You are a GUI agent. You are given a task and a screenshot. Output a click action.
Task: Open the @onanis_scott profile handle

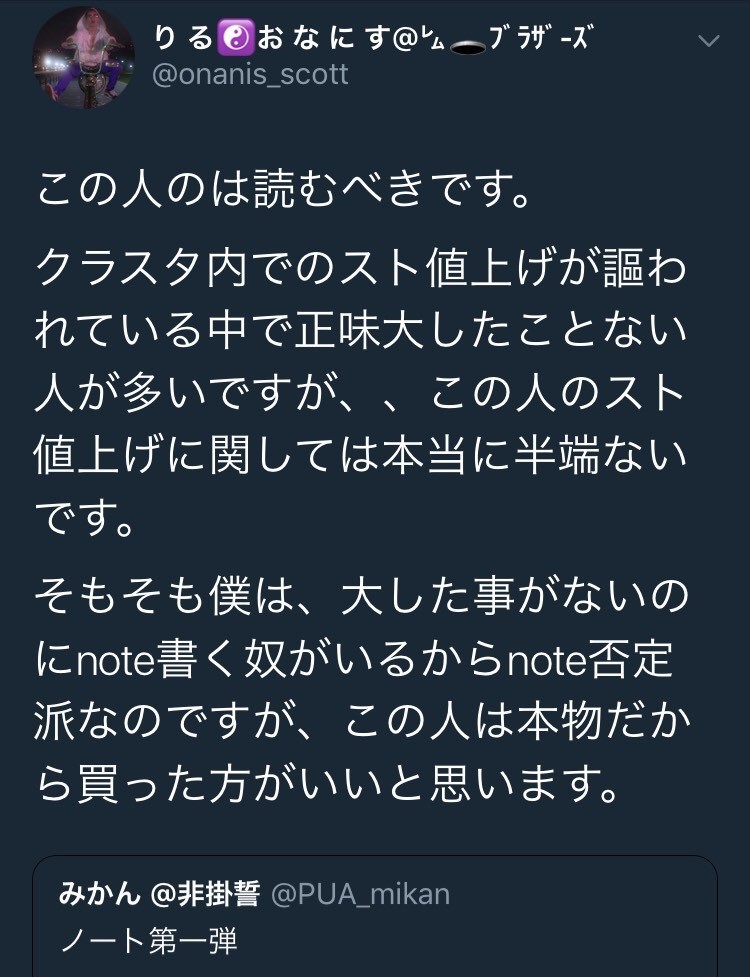(x=250, y=75)
